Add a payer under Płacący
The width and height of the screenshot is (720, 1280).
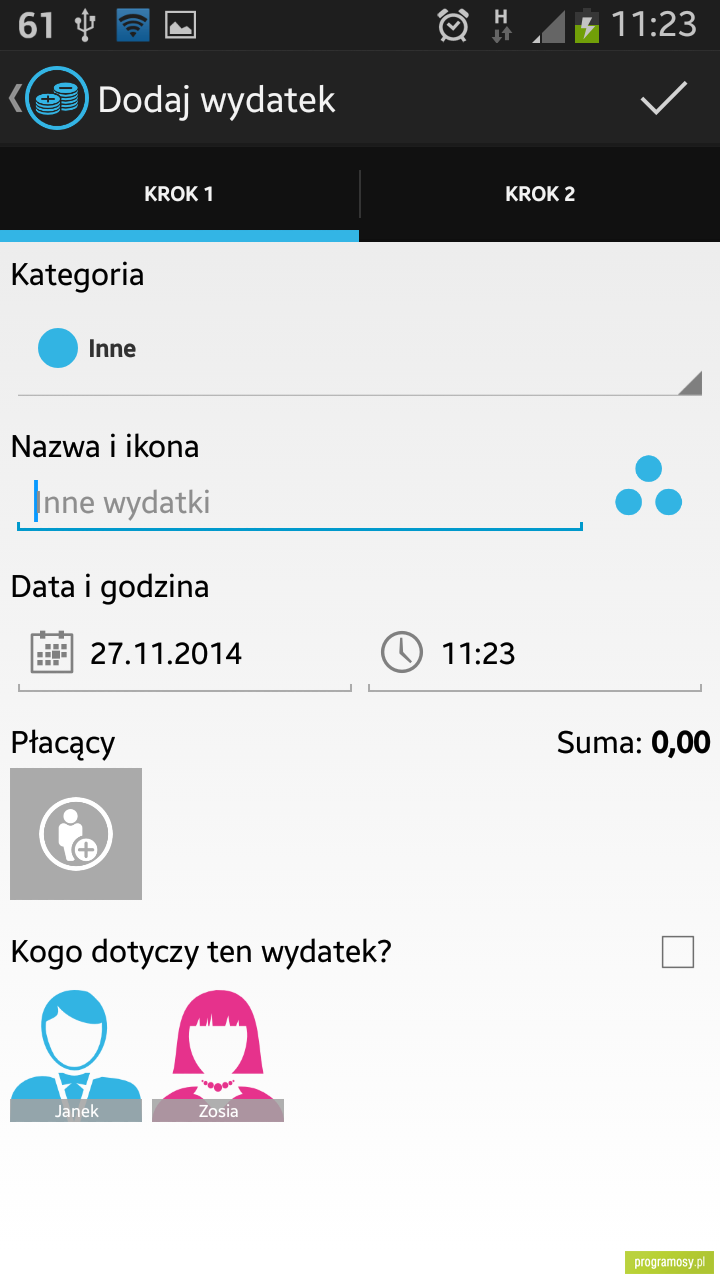click(76, 834)
